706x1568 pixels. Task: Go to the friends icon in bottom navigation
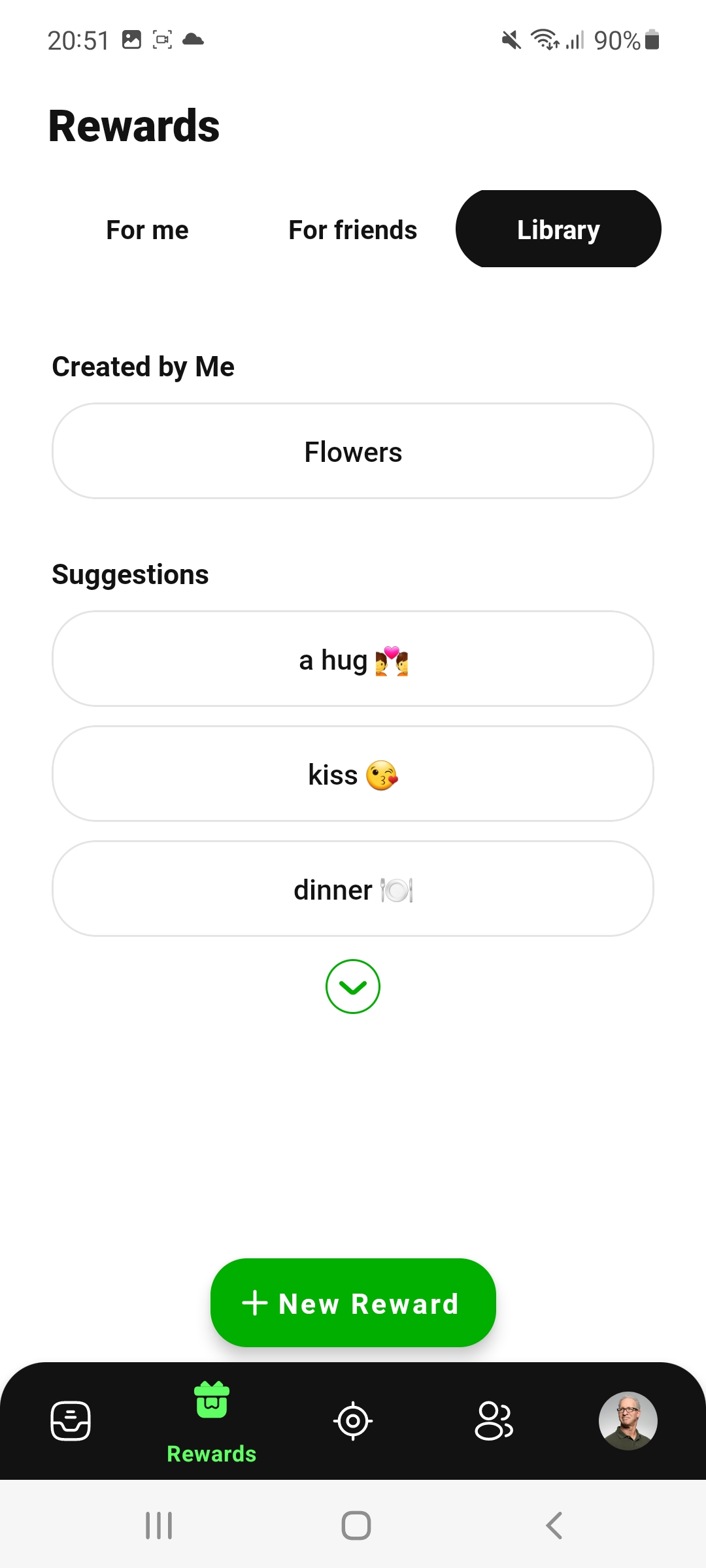tap(494, 1420)
